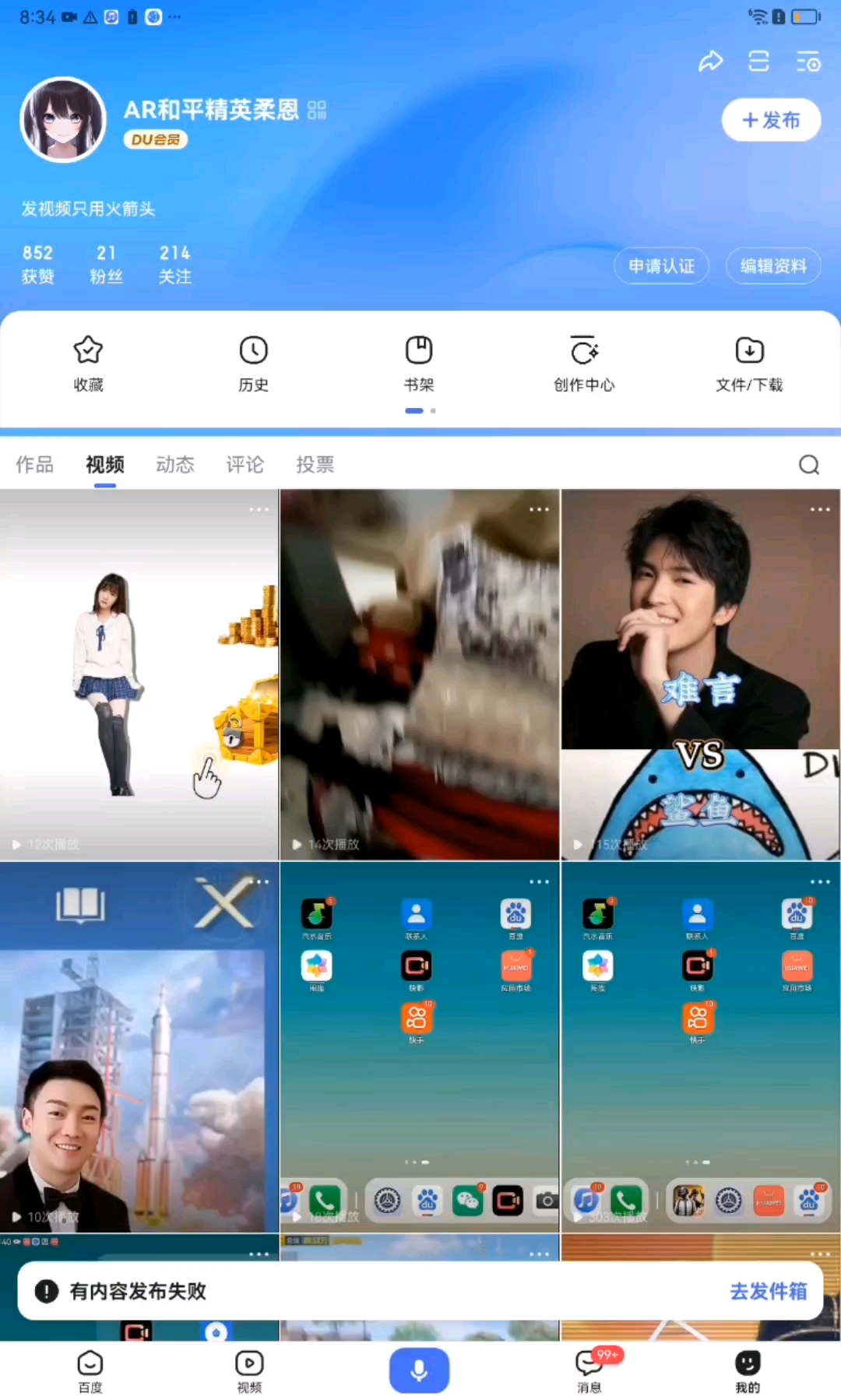This screenshot has height=1400, width=841.
Task: Open 文件/下载 downloads section
Action: 748,364
